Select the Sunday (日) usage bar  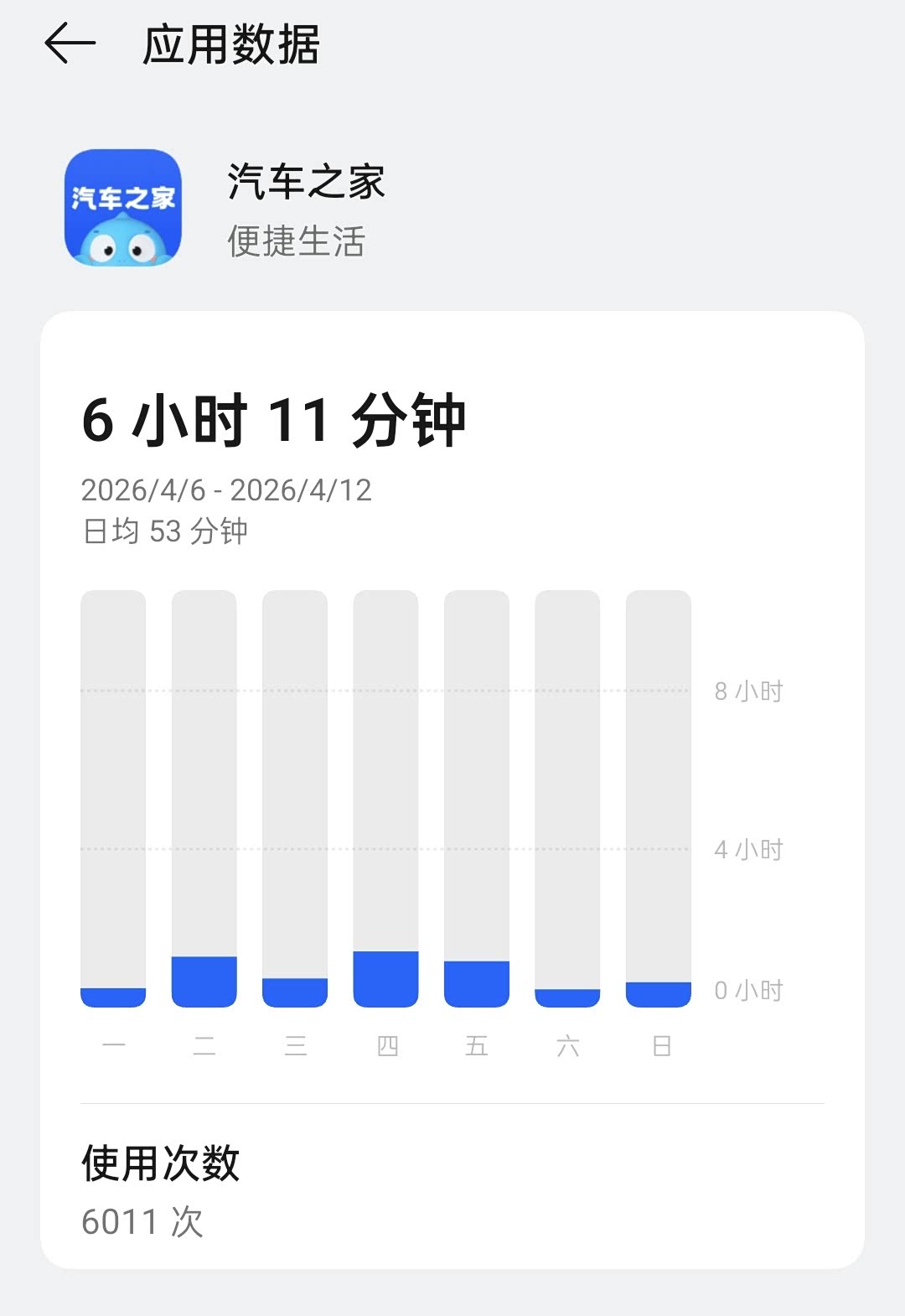[x=659, y=799]
